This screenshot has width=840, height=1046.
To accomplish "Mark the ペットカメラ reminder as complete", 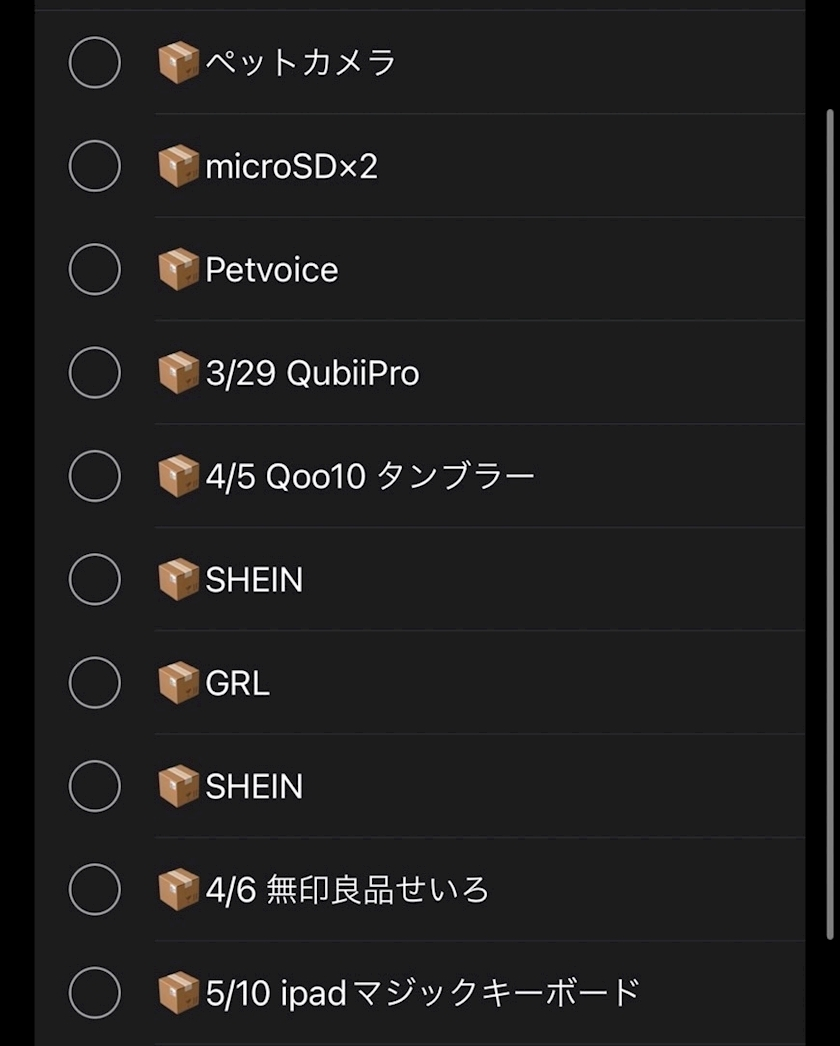I will (94, 63).
